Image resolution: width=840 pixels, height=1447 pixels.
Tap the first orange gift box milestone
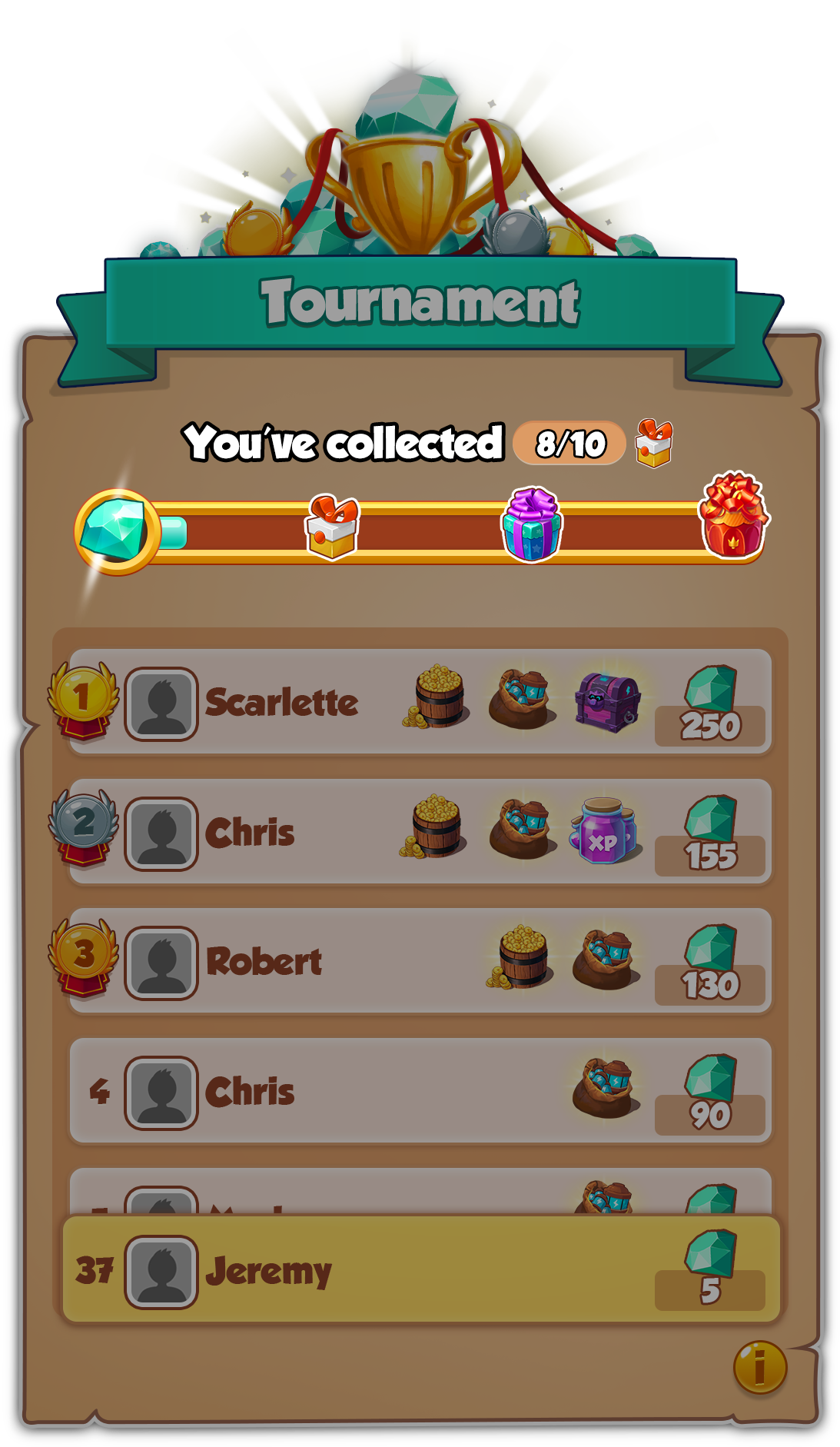[x=332, y=527]
